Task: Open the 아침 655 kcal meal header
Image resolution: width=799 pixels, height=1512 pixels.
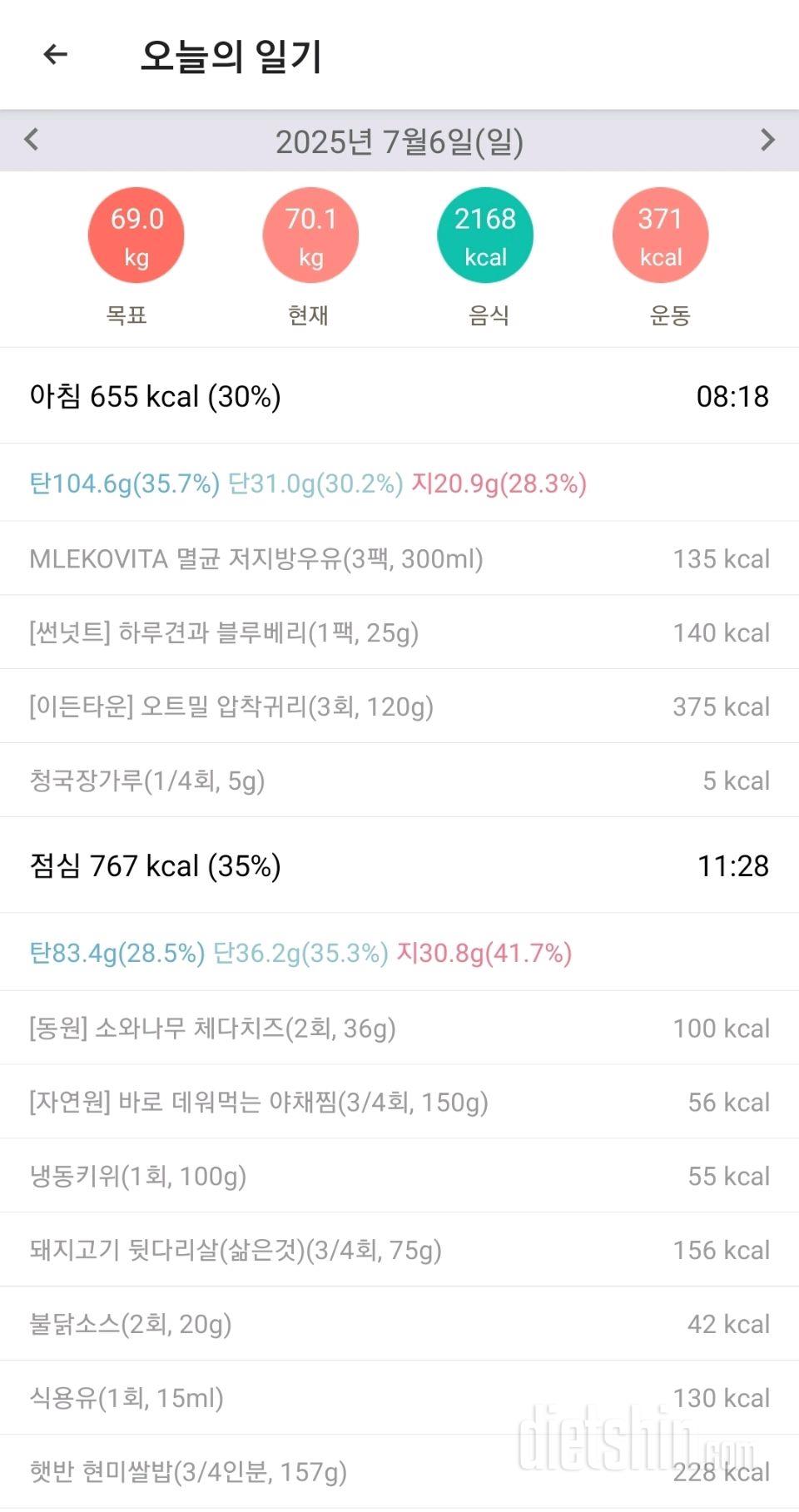Action: coord(399,396)
